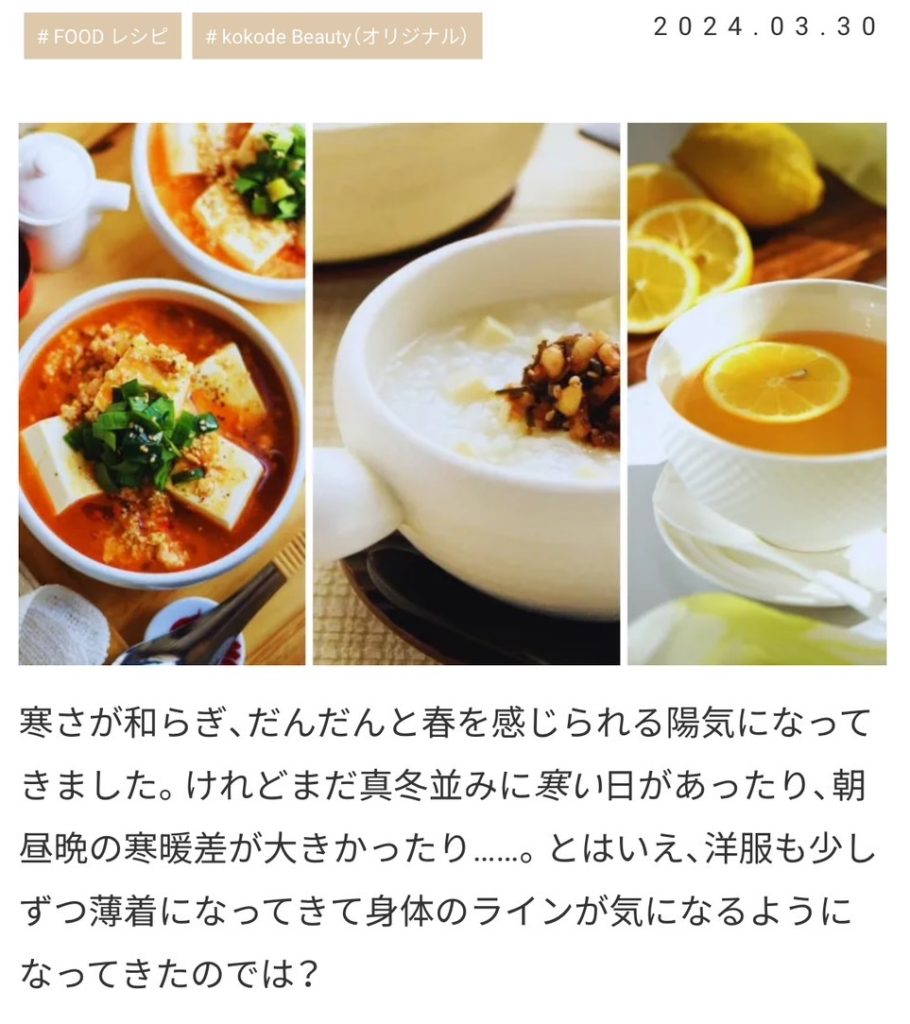Screen dimensions: 910x1024
Task: Open the #FOOD レシピ tag
Action: tap(102, 36)
